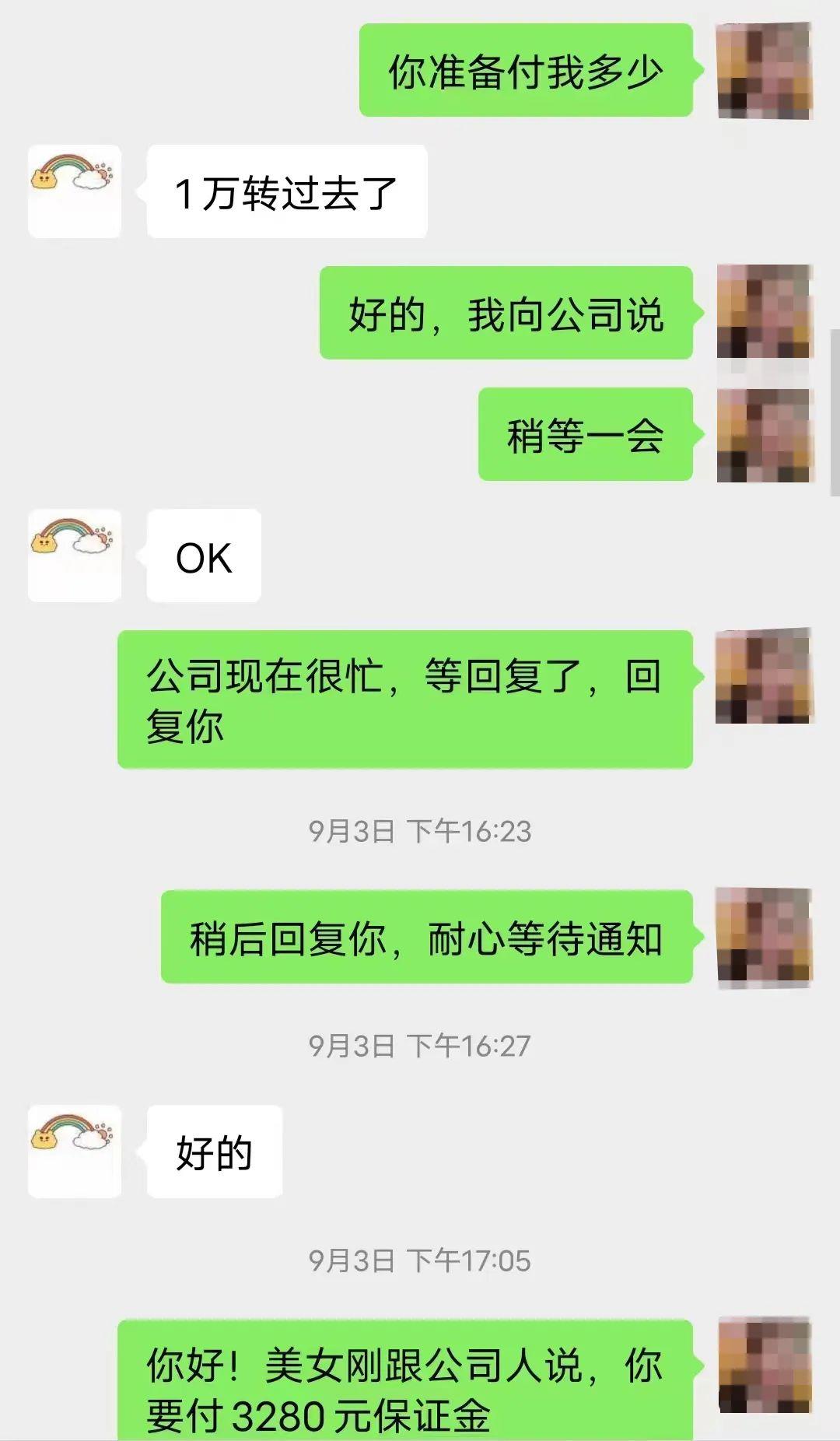Open sender avatar beside "稍后回复你,耐心等待通知"
840x1441 pixels.
click(x=764, y=937)
